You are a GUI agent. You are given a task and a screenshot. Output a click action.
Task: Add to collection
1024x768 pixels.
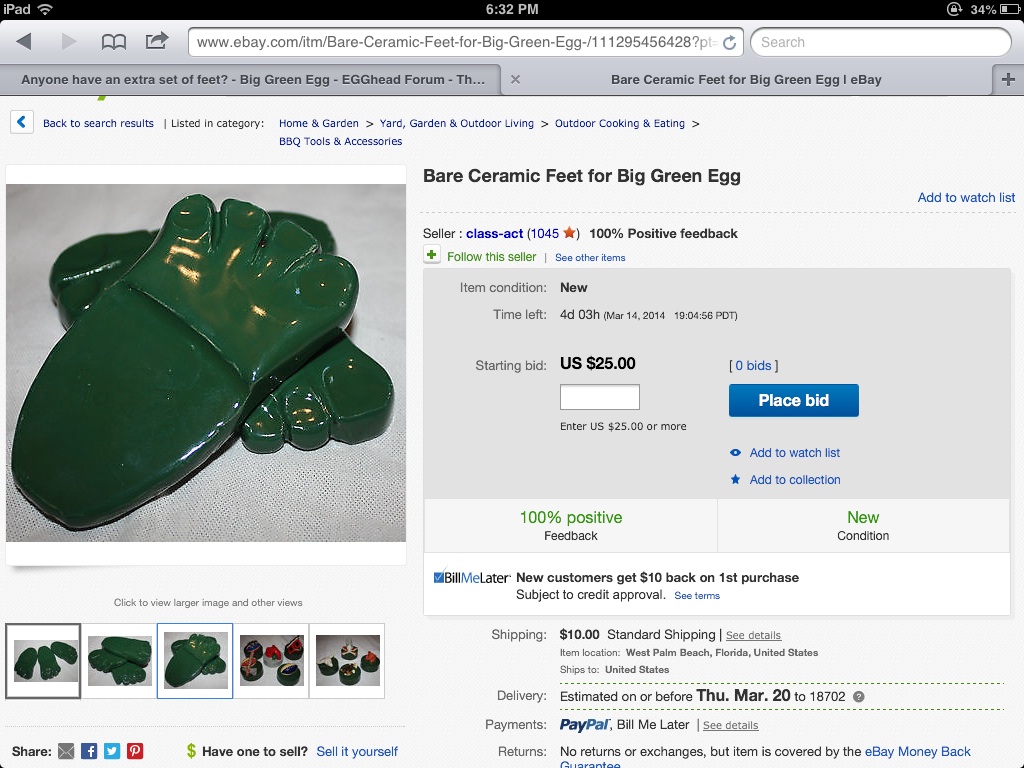tap(794, 480)
